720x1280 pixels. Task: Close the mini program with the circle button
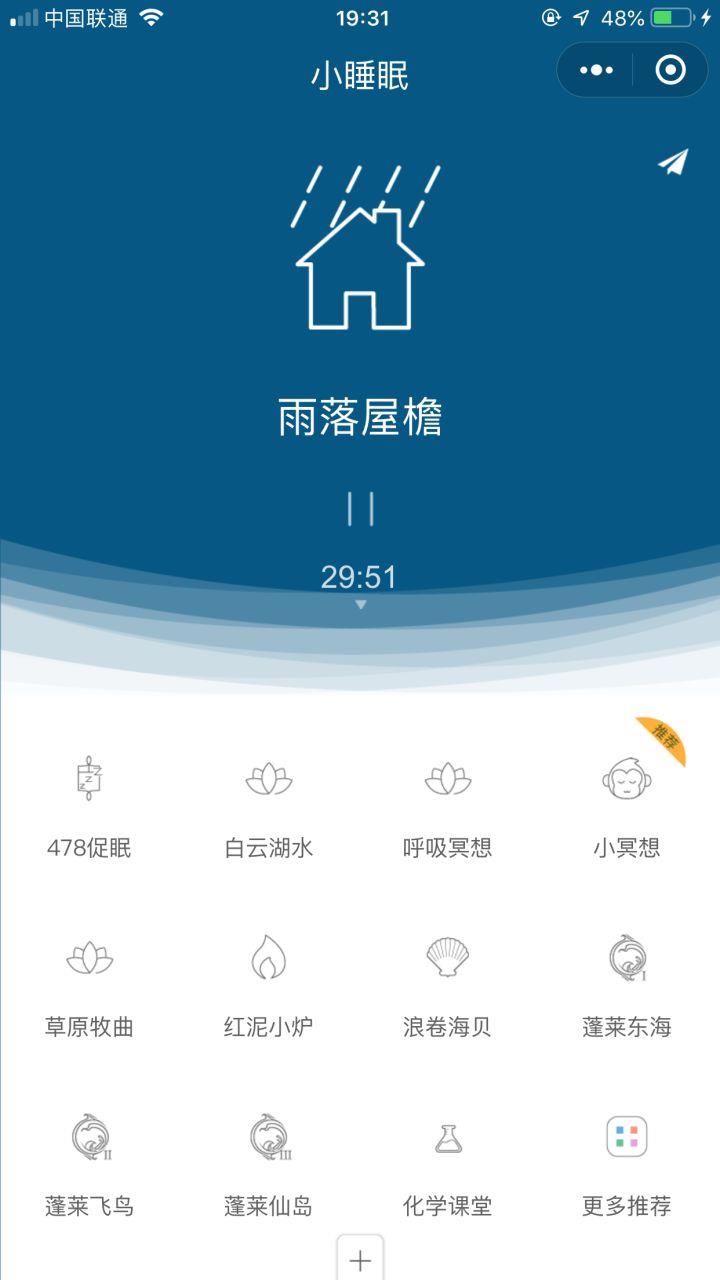(670, 70)
